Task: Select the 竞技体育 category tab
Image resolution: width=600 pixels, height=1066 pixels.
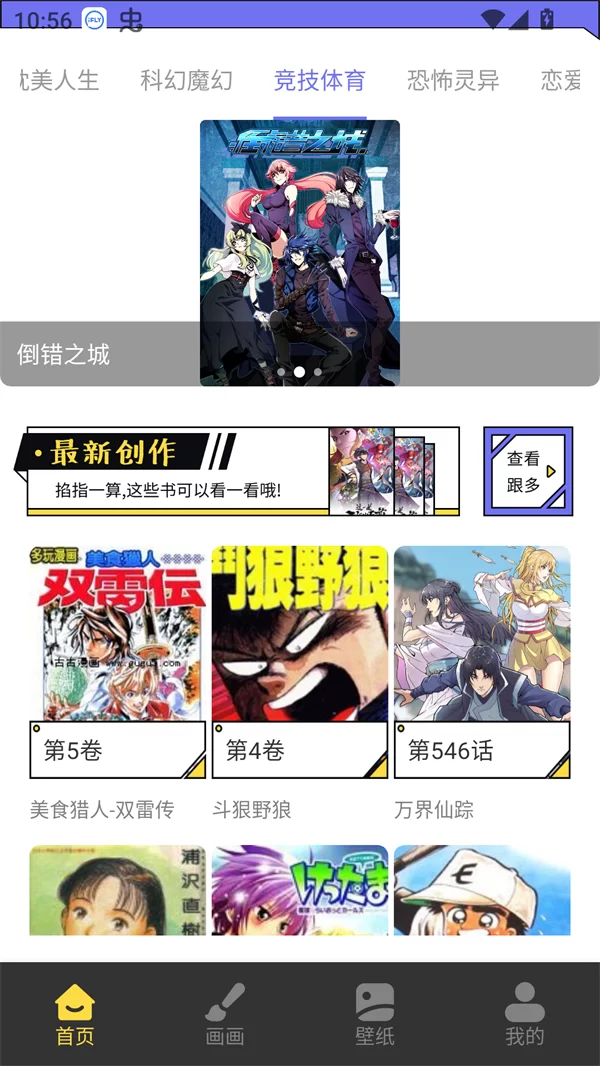Action: (320, 81)
